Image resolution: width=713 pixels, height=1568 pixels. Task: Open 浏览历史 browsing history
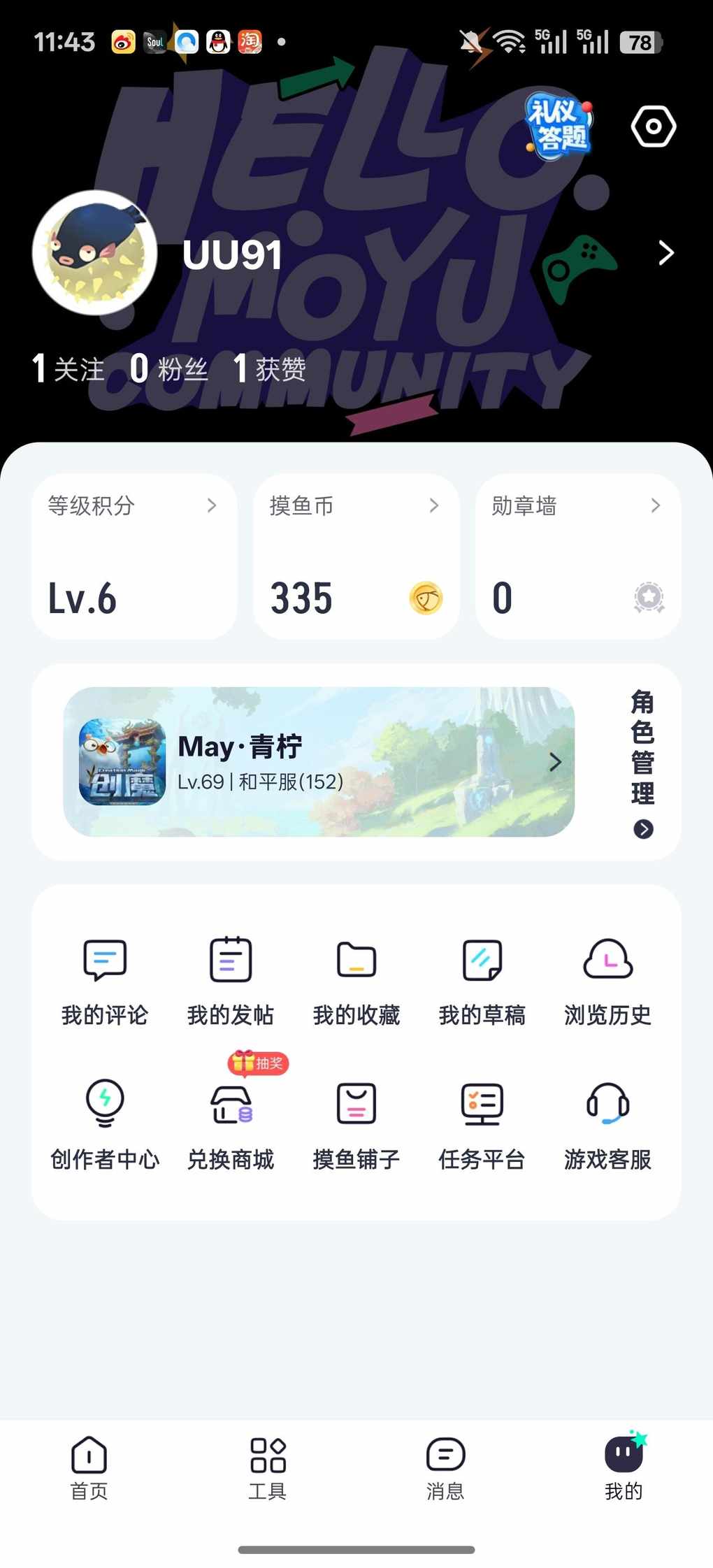point(608,979)
